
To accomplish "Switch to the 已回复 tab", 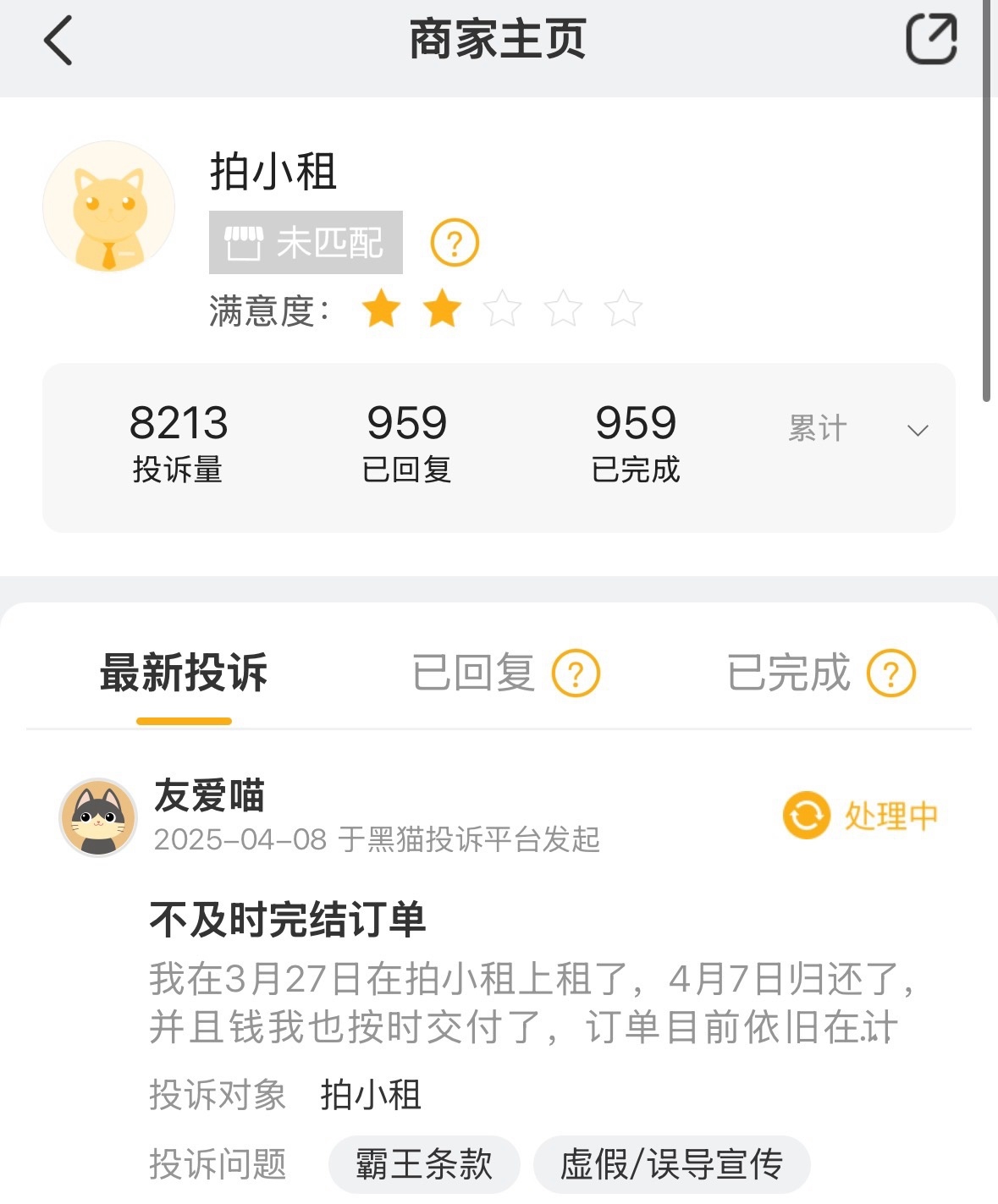I will [x=473, y=673].
